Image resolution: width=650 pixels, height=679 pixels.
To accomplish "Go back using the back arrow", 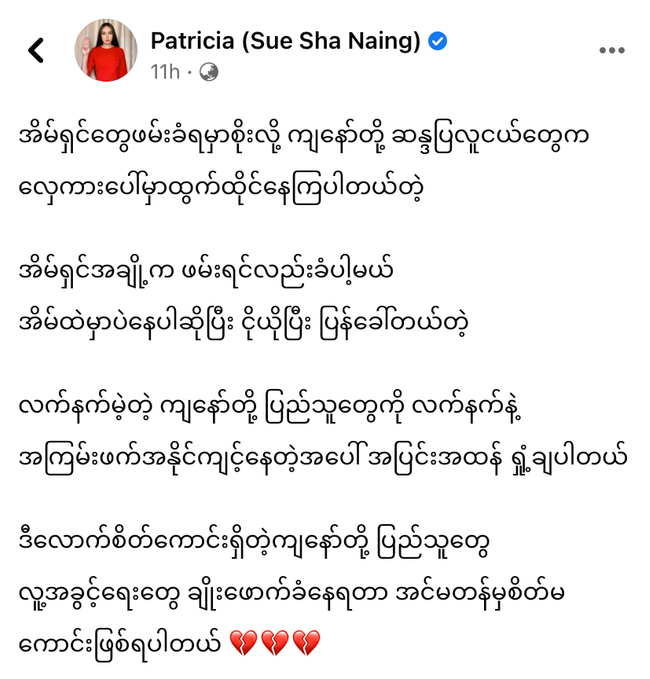I will point(37,50).
